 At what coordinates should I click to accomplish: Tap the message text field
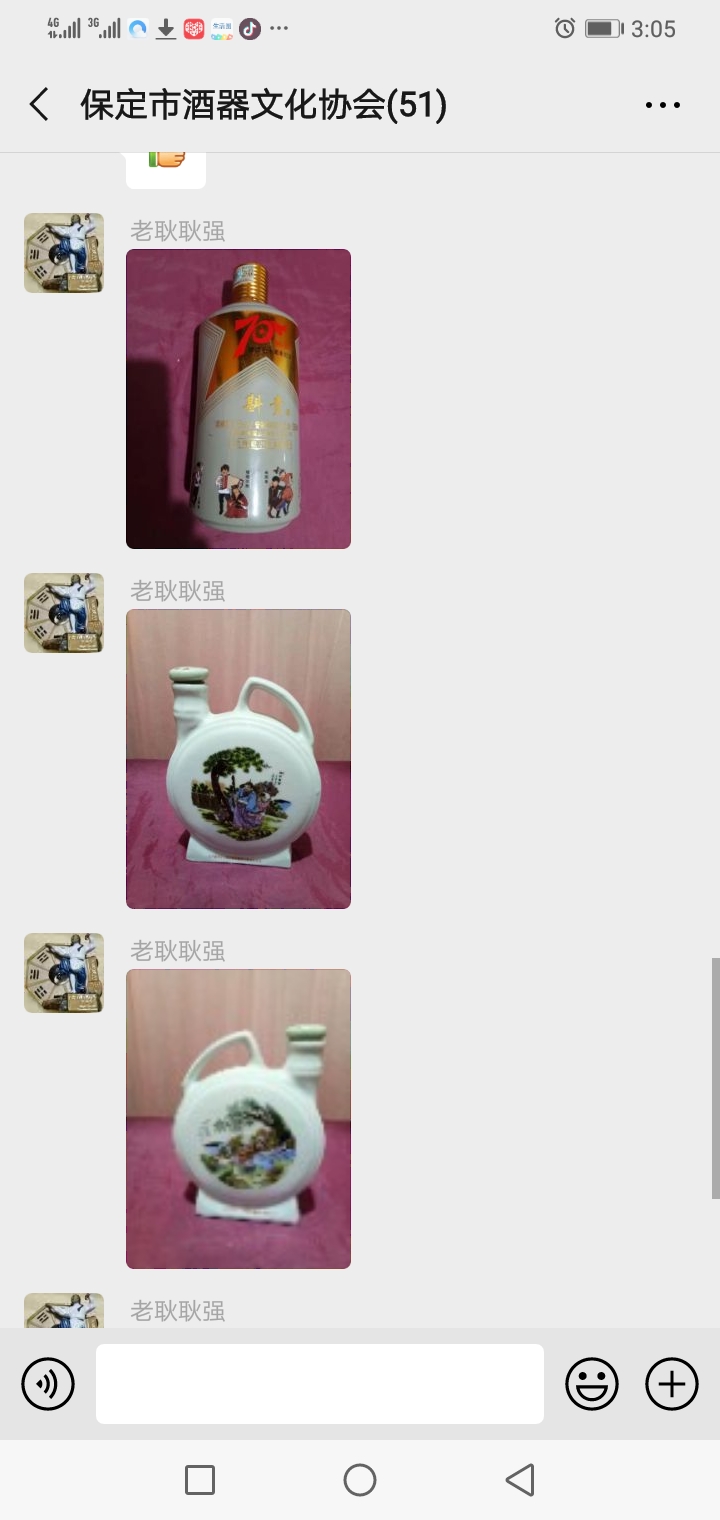[320, 1384]
